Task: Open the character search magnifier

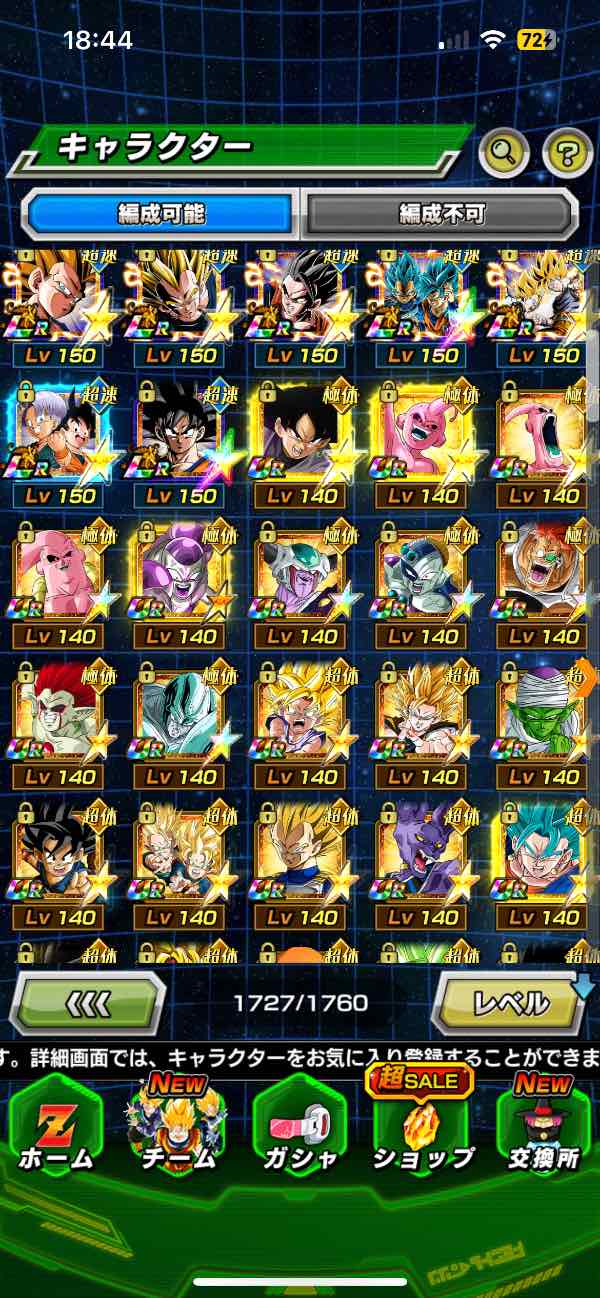Action: [x=505, y=153]
